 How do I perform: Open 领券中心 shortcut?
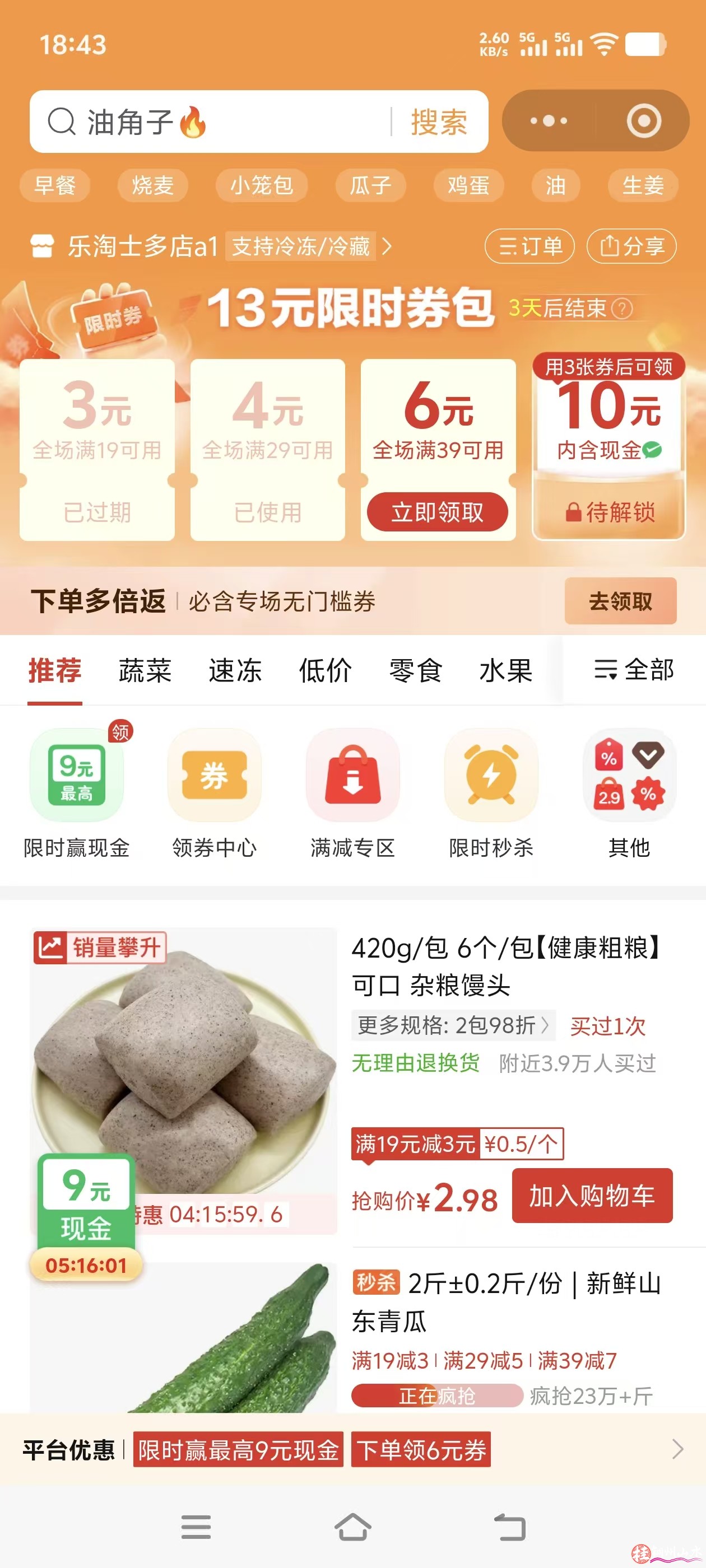(x=215, y=791)
